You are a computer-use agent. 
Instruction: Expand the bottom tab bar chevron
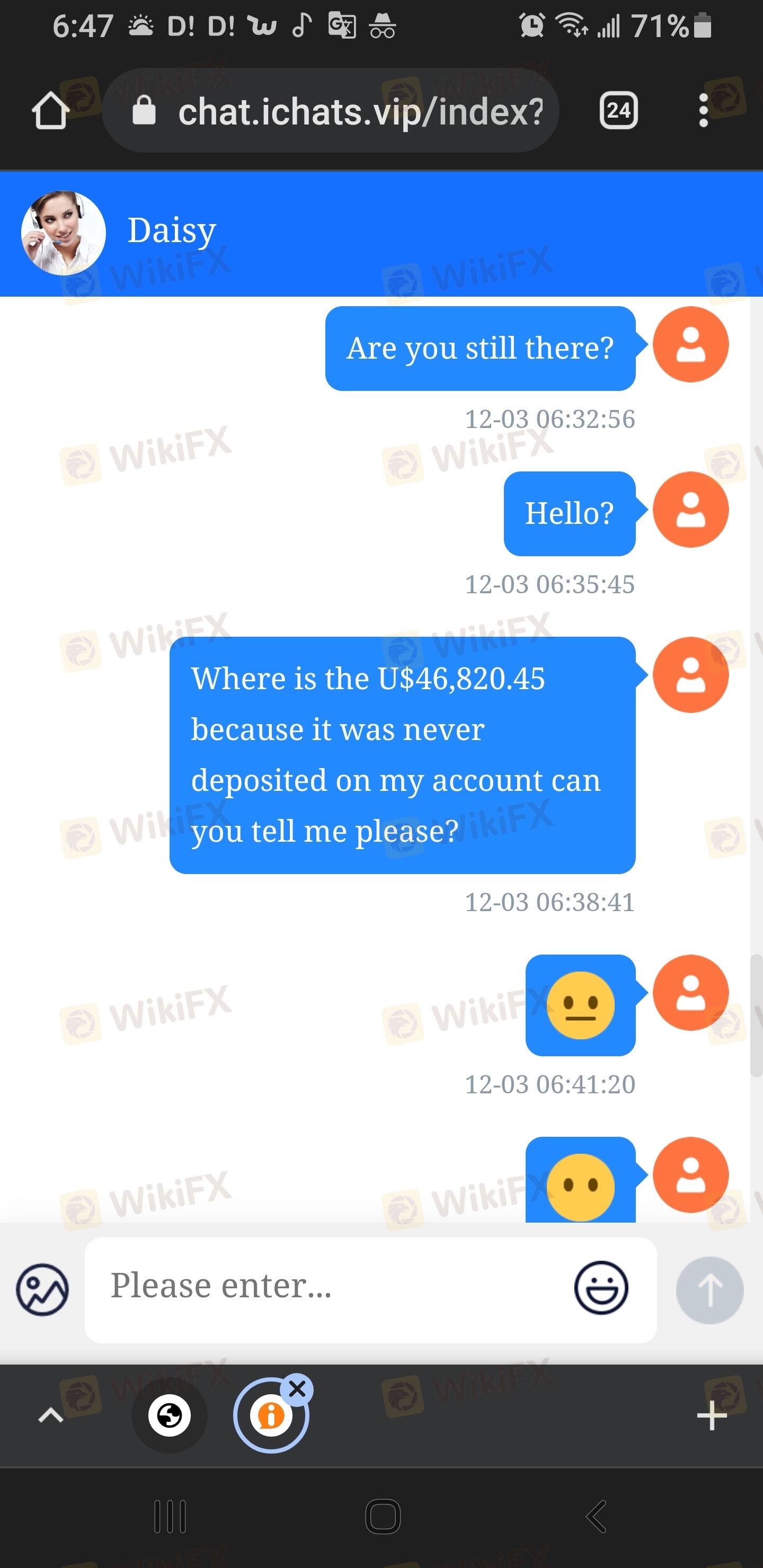(x=51, y=1415)
